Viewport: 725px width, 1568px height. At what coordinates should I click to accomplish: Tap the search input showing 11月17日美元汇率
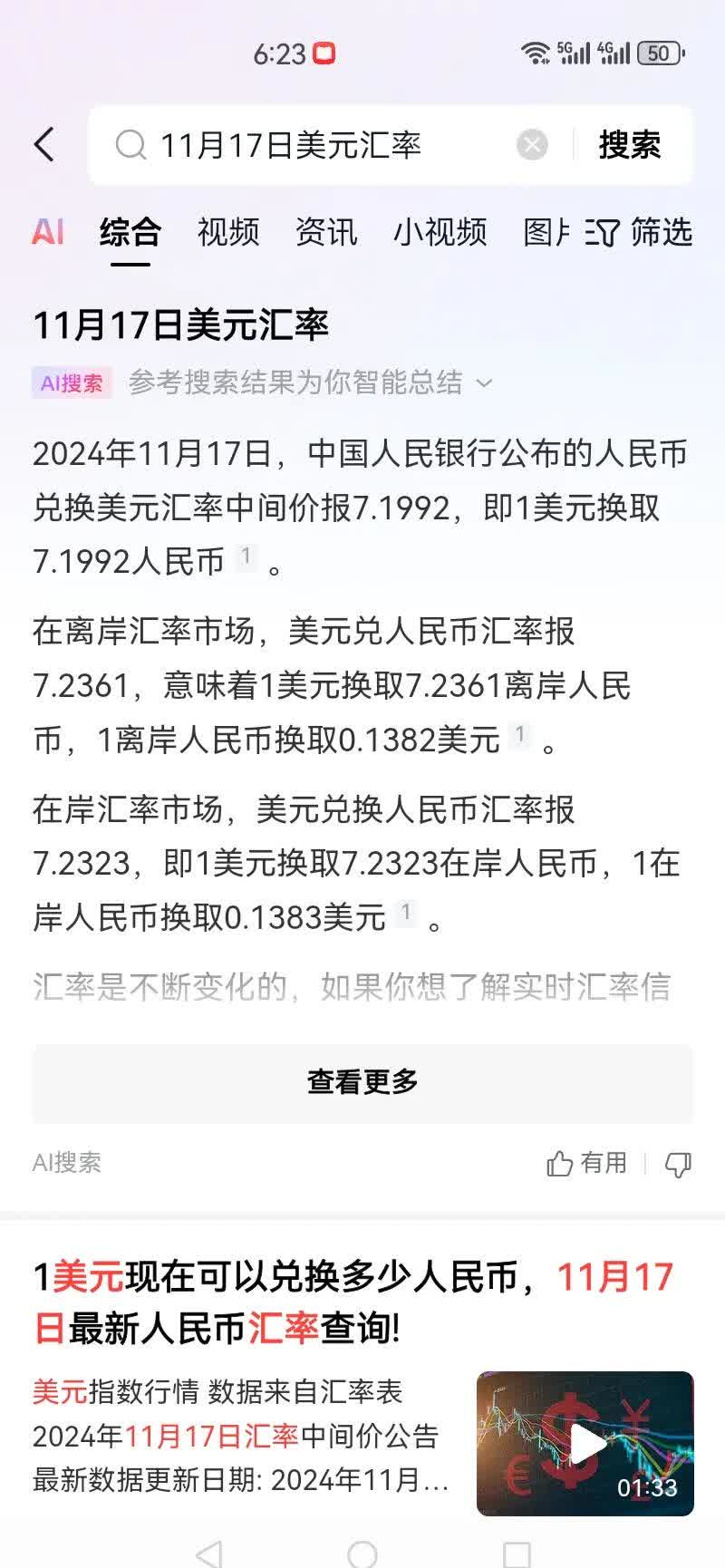(290, 145)
